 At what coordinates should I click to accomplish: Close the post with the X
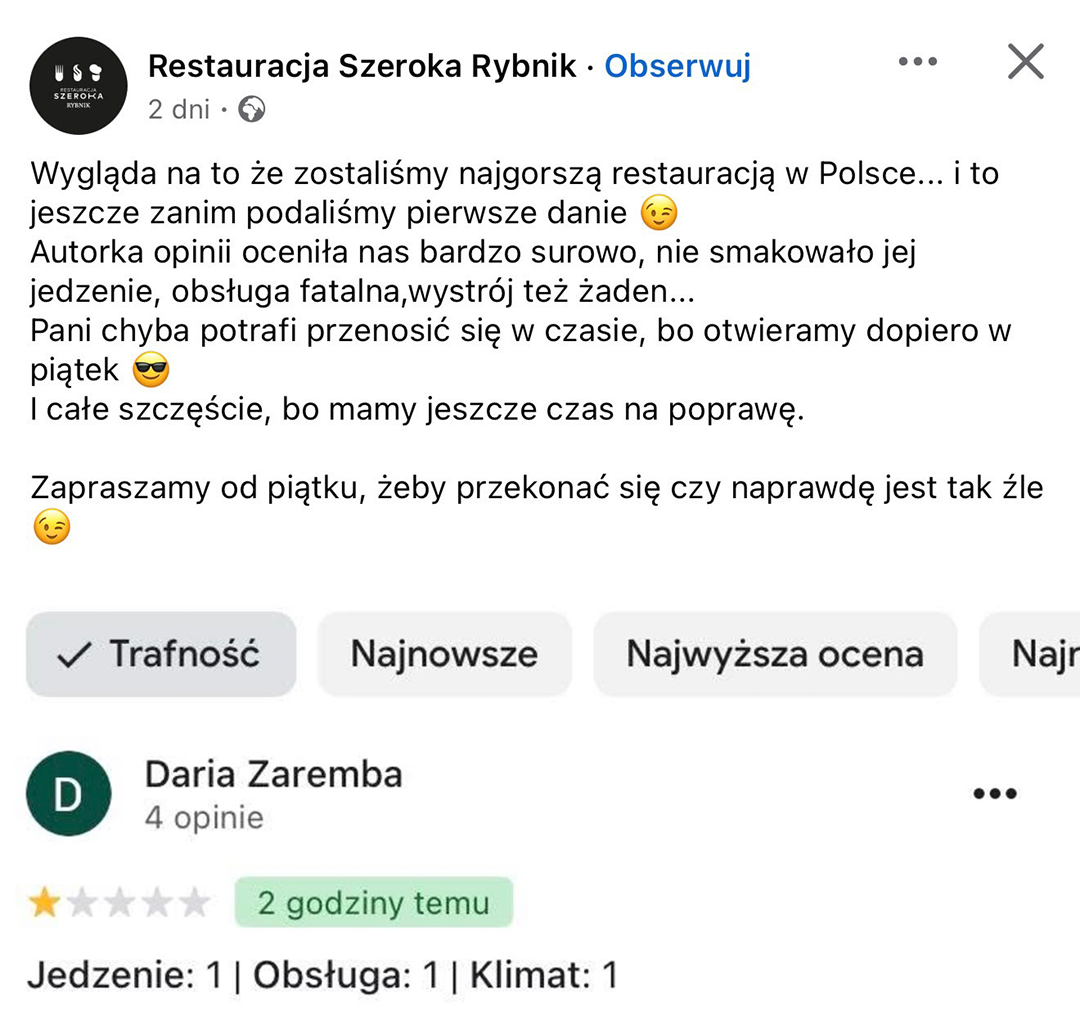(x=1025, y=62)
